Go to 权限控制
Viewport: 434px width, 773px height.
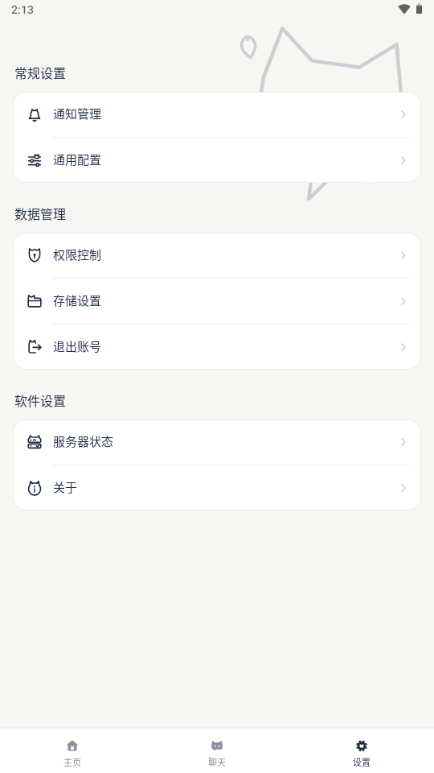[x=217, y=255]
